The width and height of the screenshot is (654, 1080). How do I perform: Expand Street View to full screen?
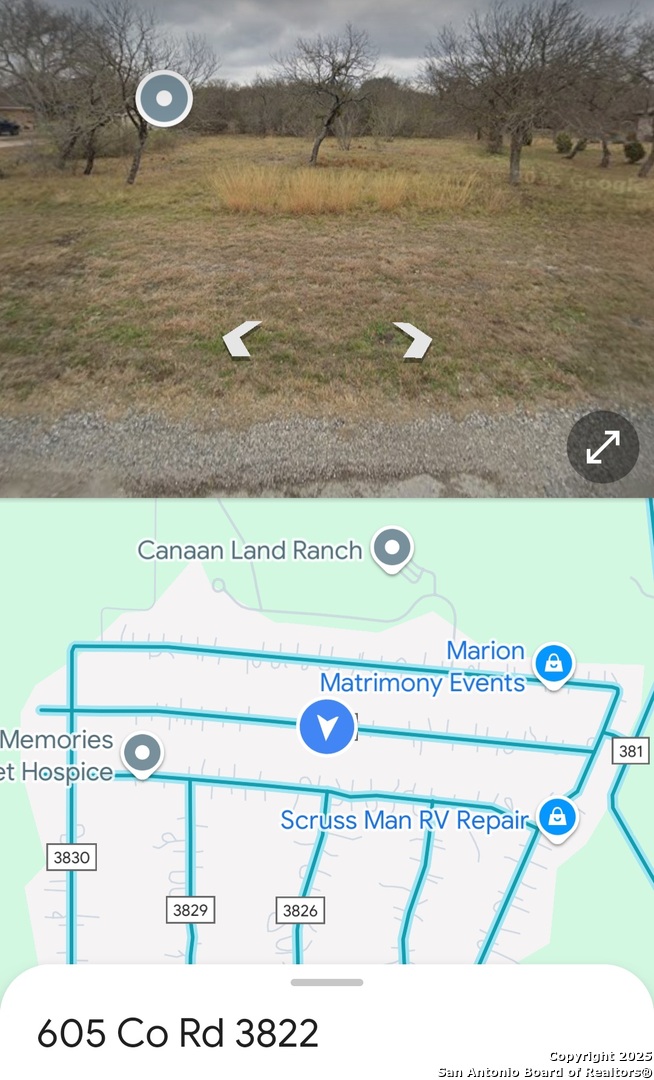[x=603, y=447]
